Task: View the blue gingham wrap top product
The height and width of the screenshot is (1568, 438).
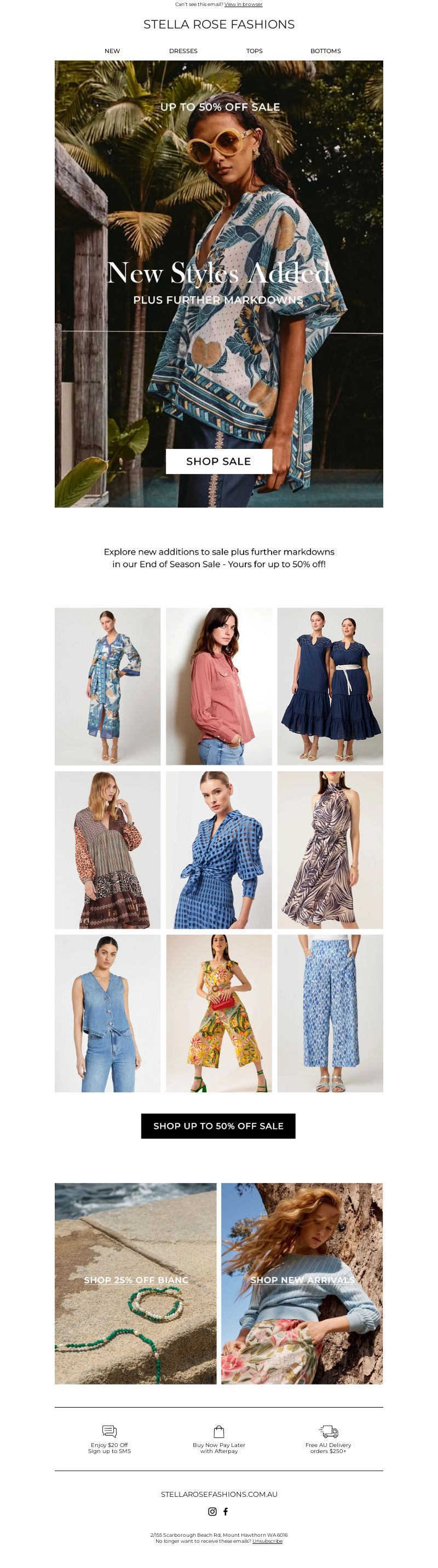Action: coord(218,850)
